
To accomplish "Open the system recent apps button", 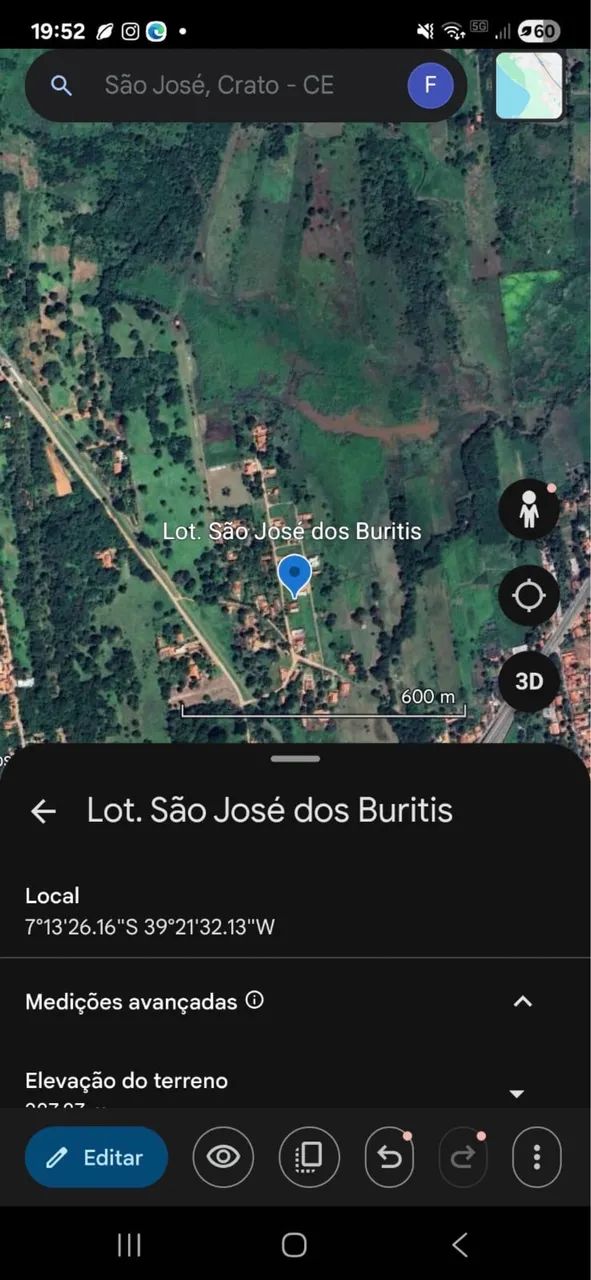I will pos(129,1244).
